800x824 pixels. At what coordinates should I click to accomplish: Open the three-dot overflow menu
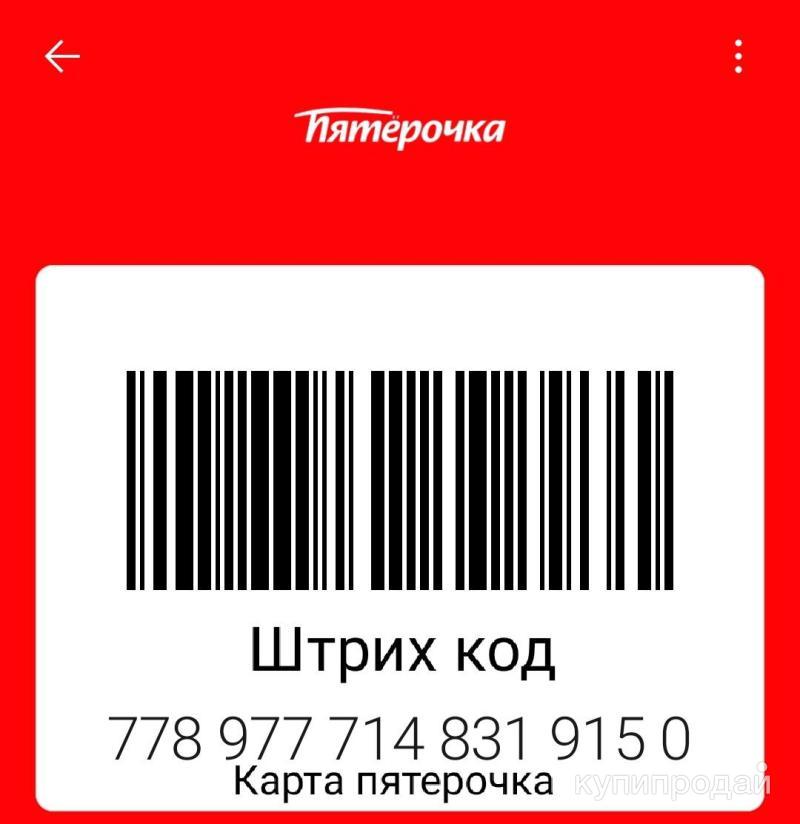pos(738,57)
